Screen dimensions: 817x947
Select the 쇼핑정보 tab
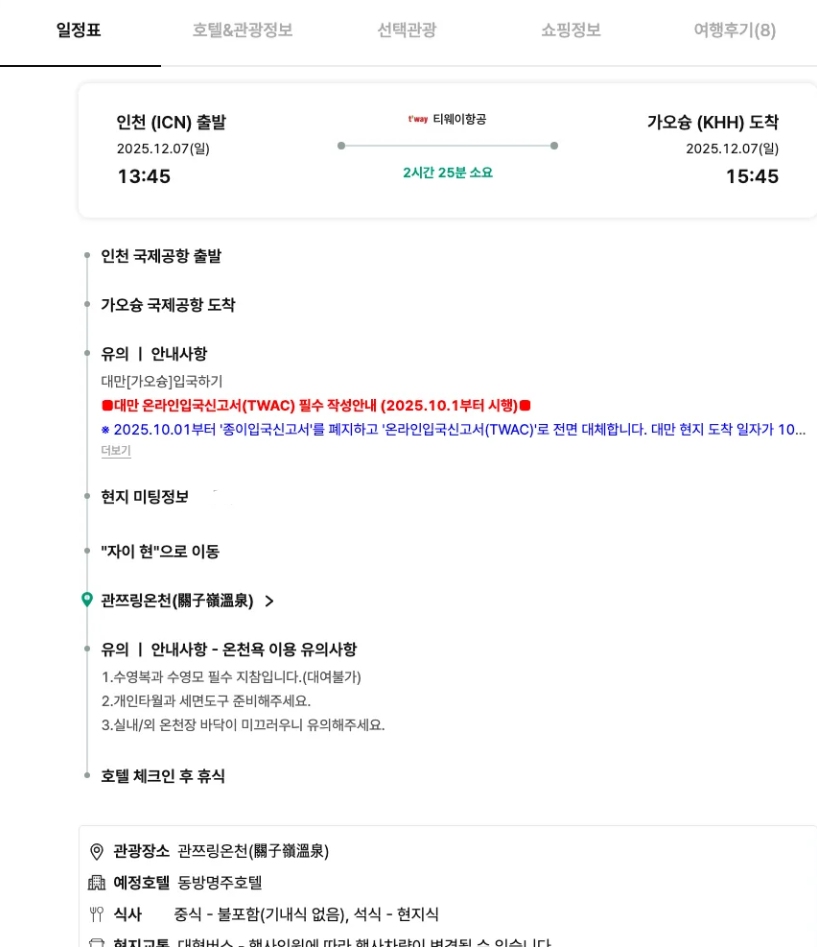pyautogui.click(x=570, y=30)
